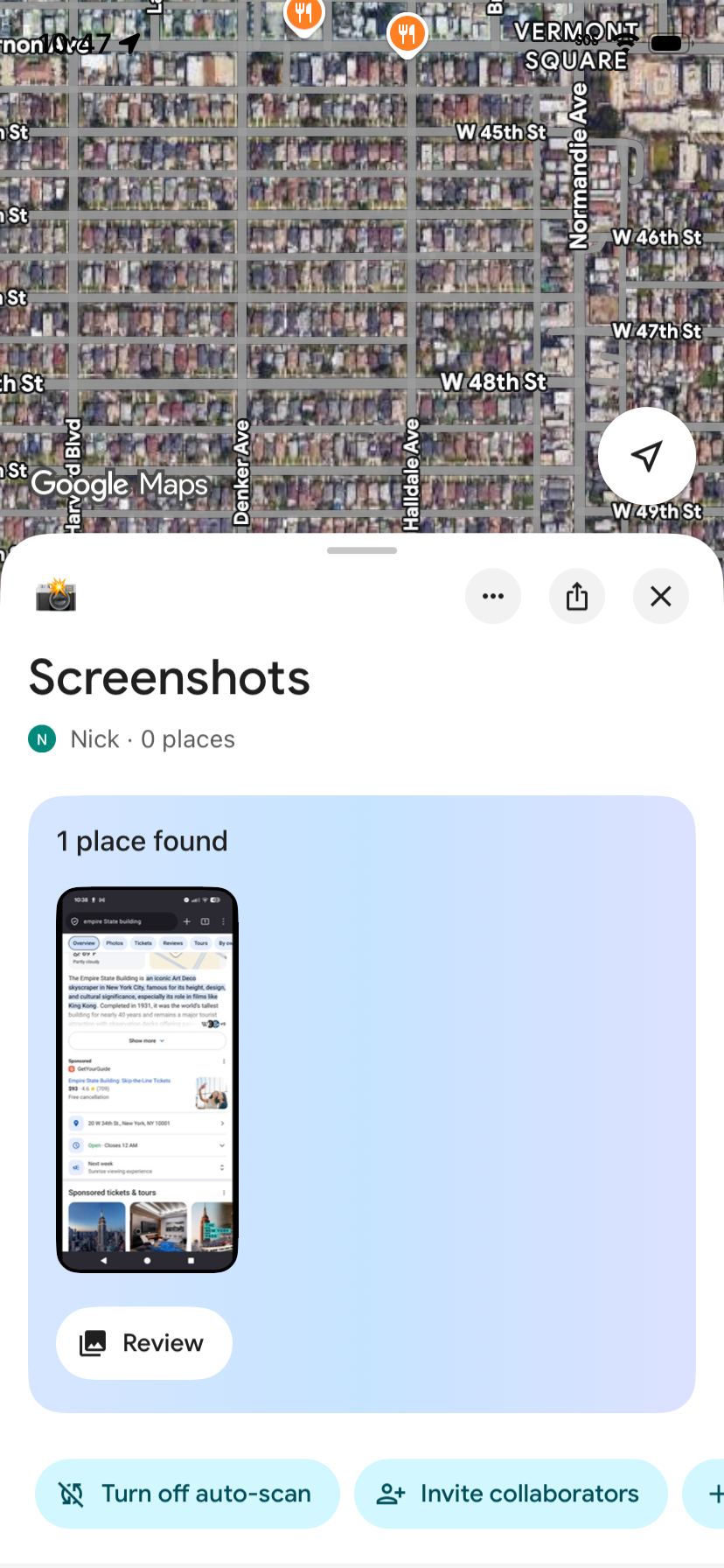The image size is (724, 1568).
Task: Share the Screenshots list
Action: point(577,597)
